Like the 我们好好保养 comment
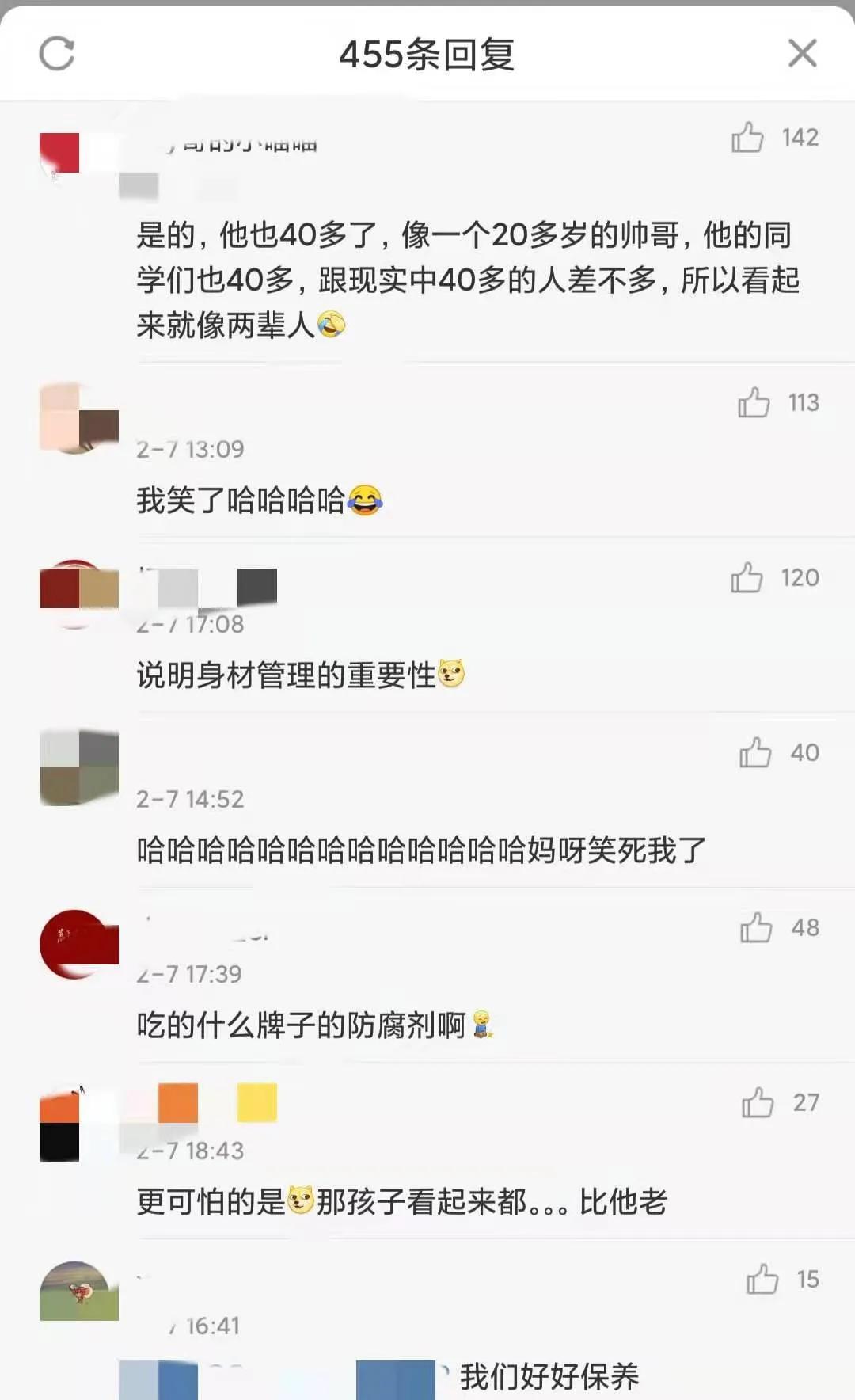This screenshot has width=855, height=1400. pyautogui.click(x=762, y=1280)
